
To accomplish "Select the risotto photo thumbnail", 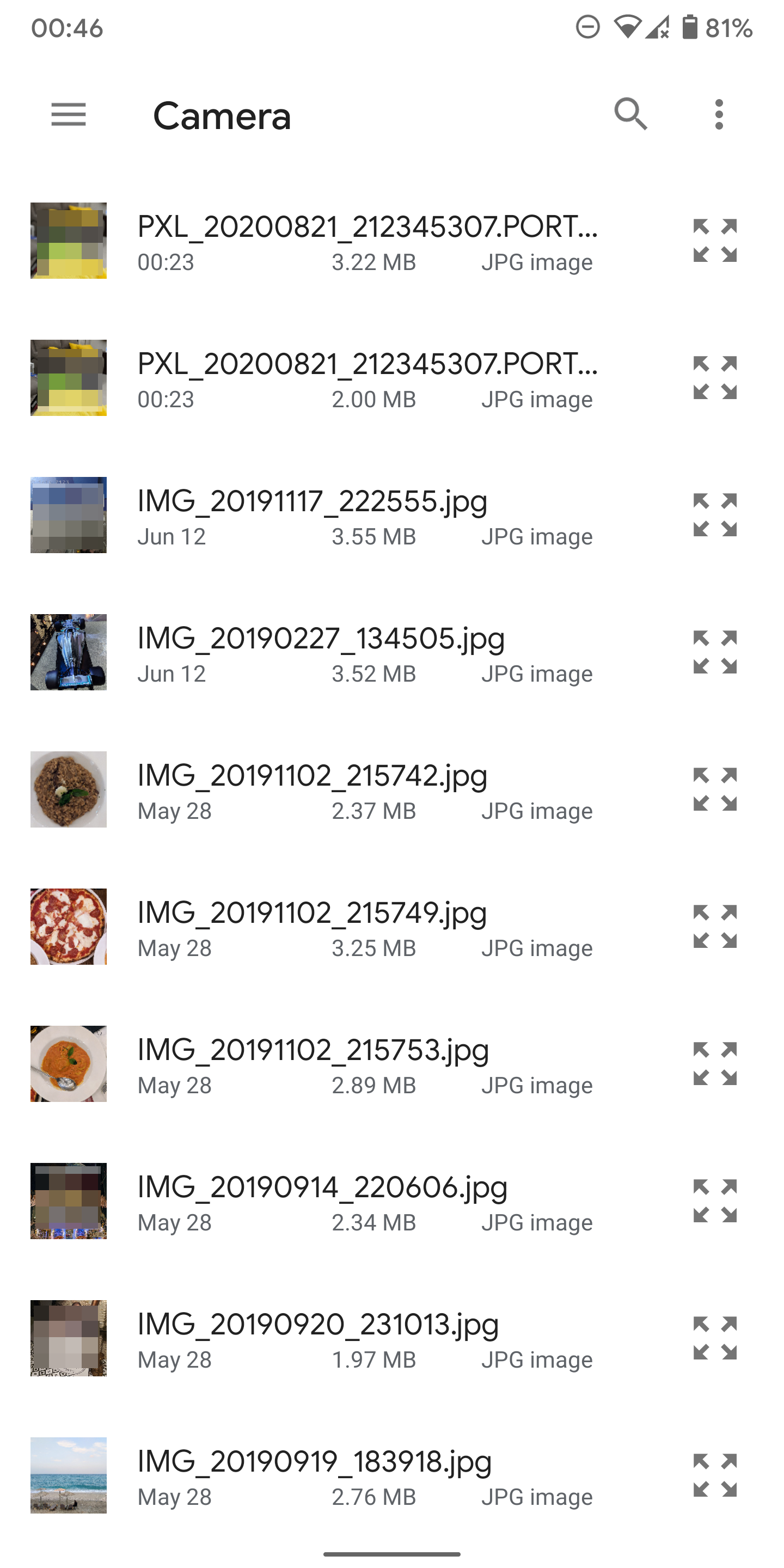I will click(68, 789).
